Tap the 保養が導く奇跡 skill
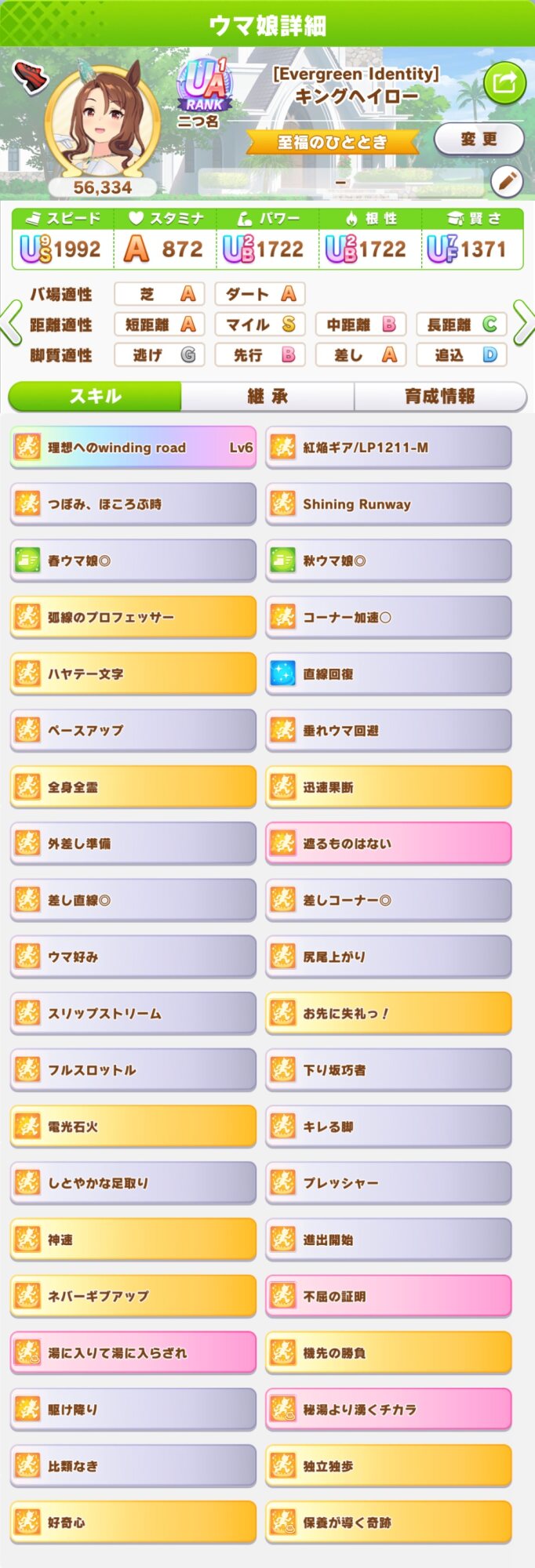535x1568 pixels. tap(388, 1523)
